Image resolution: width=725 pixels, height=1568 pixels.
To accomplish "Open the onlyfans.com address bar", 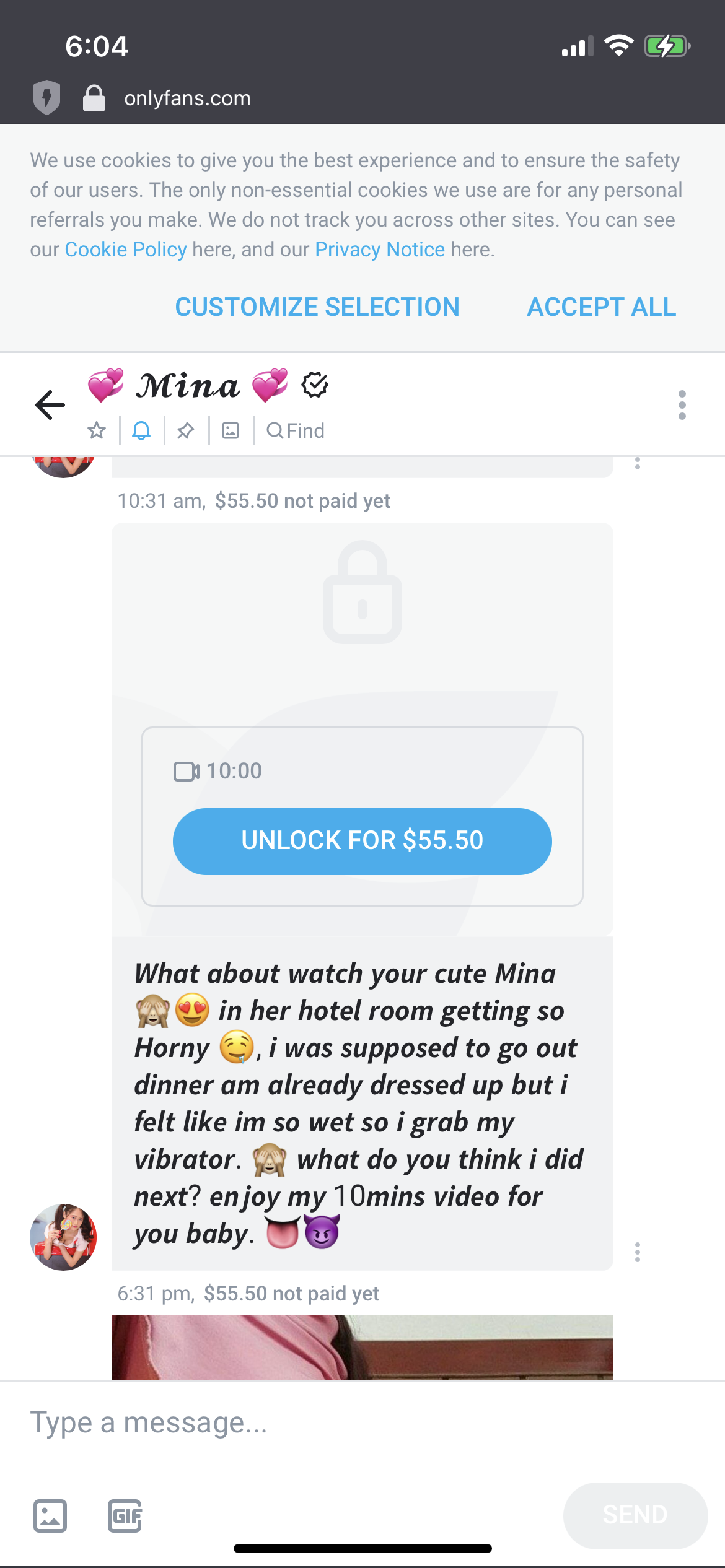I will tap(187, 98).
